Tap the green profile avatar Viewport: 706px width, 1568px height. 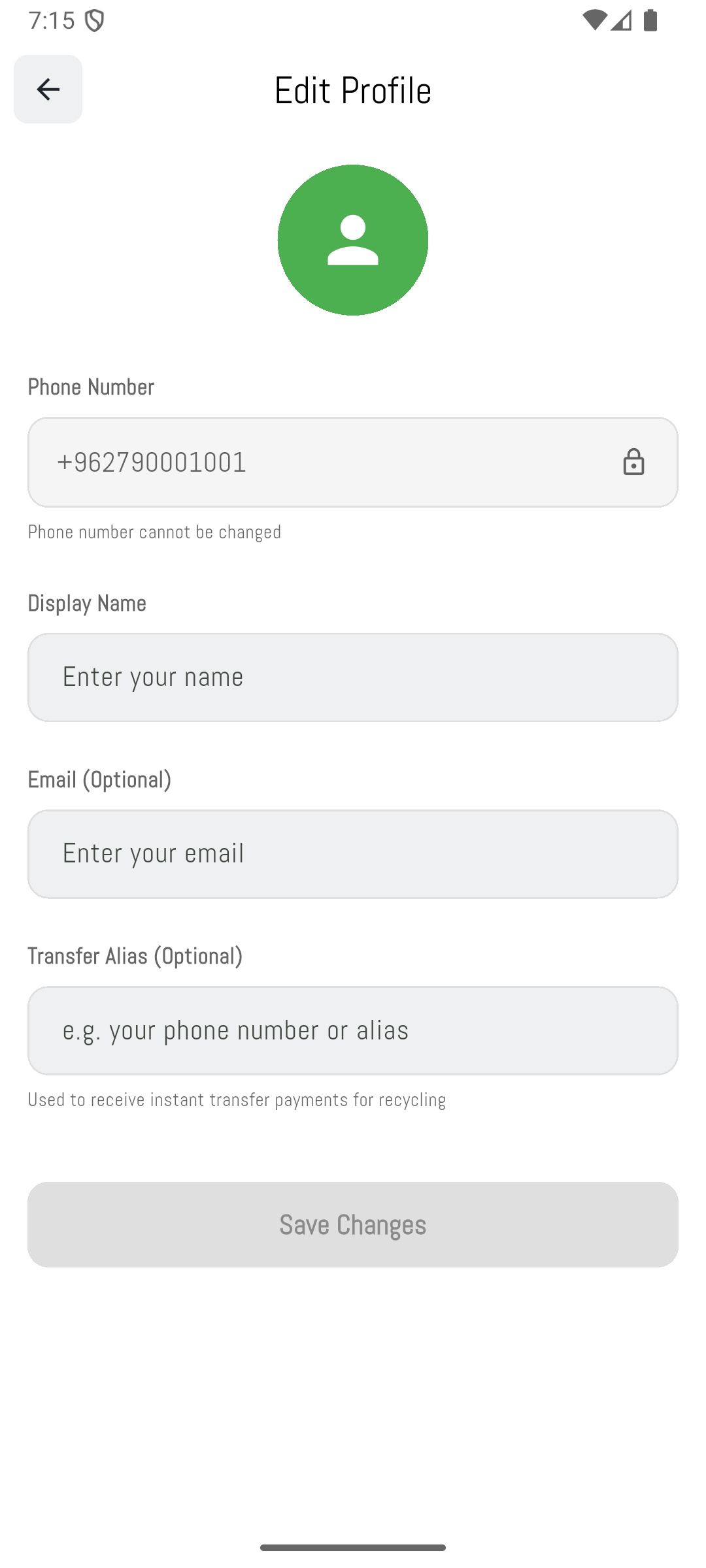coord(353,240)
